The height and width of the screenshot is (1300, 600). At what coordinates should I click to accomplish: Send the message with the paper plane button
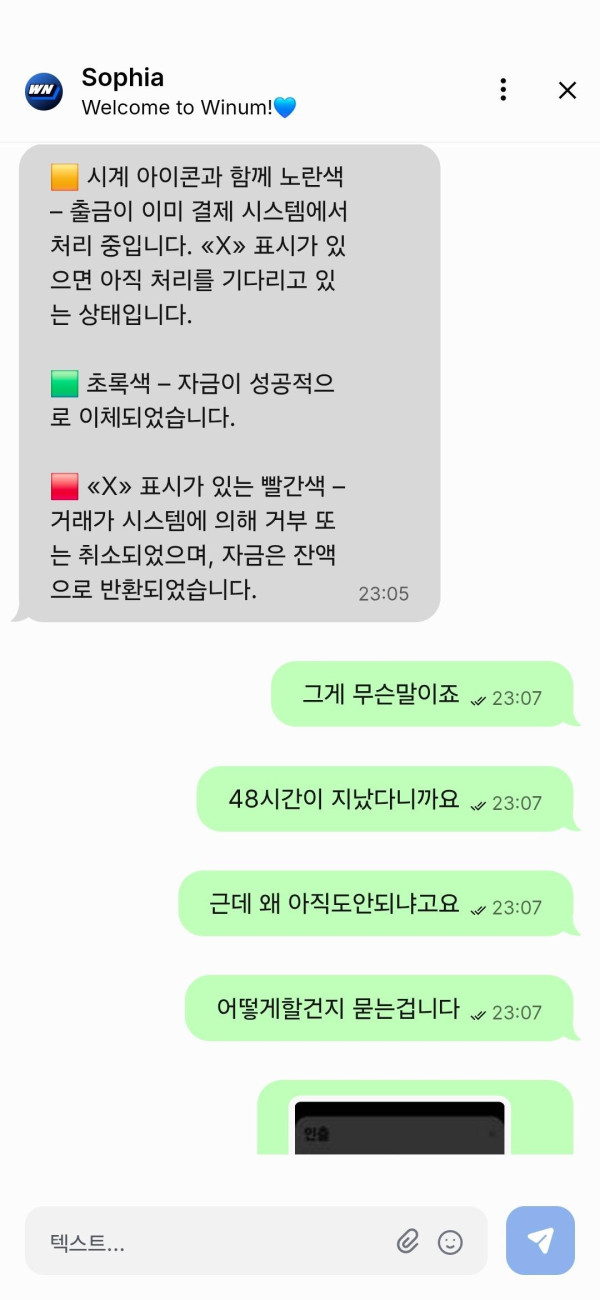tap(540, 1241)
